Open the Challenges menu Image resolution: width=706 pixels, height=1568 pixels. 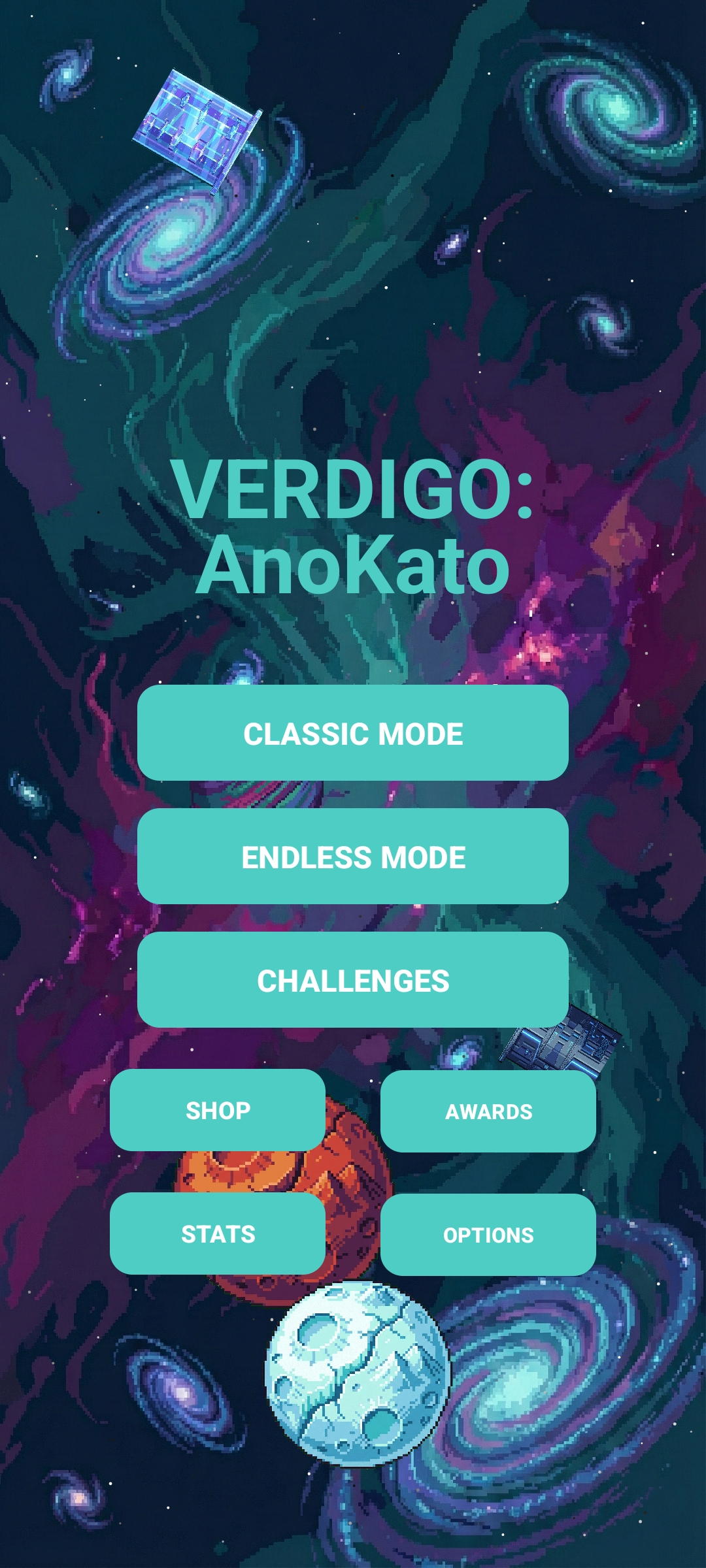point(353,980)
